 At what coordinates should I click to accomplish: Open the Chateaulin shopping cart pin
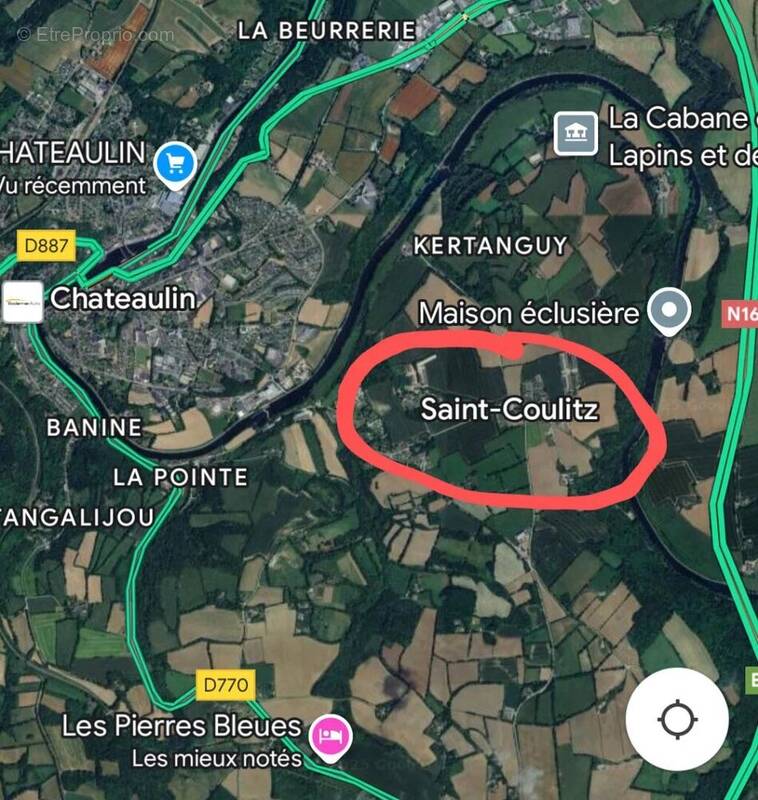176,161
